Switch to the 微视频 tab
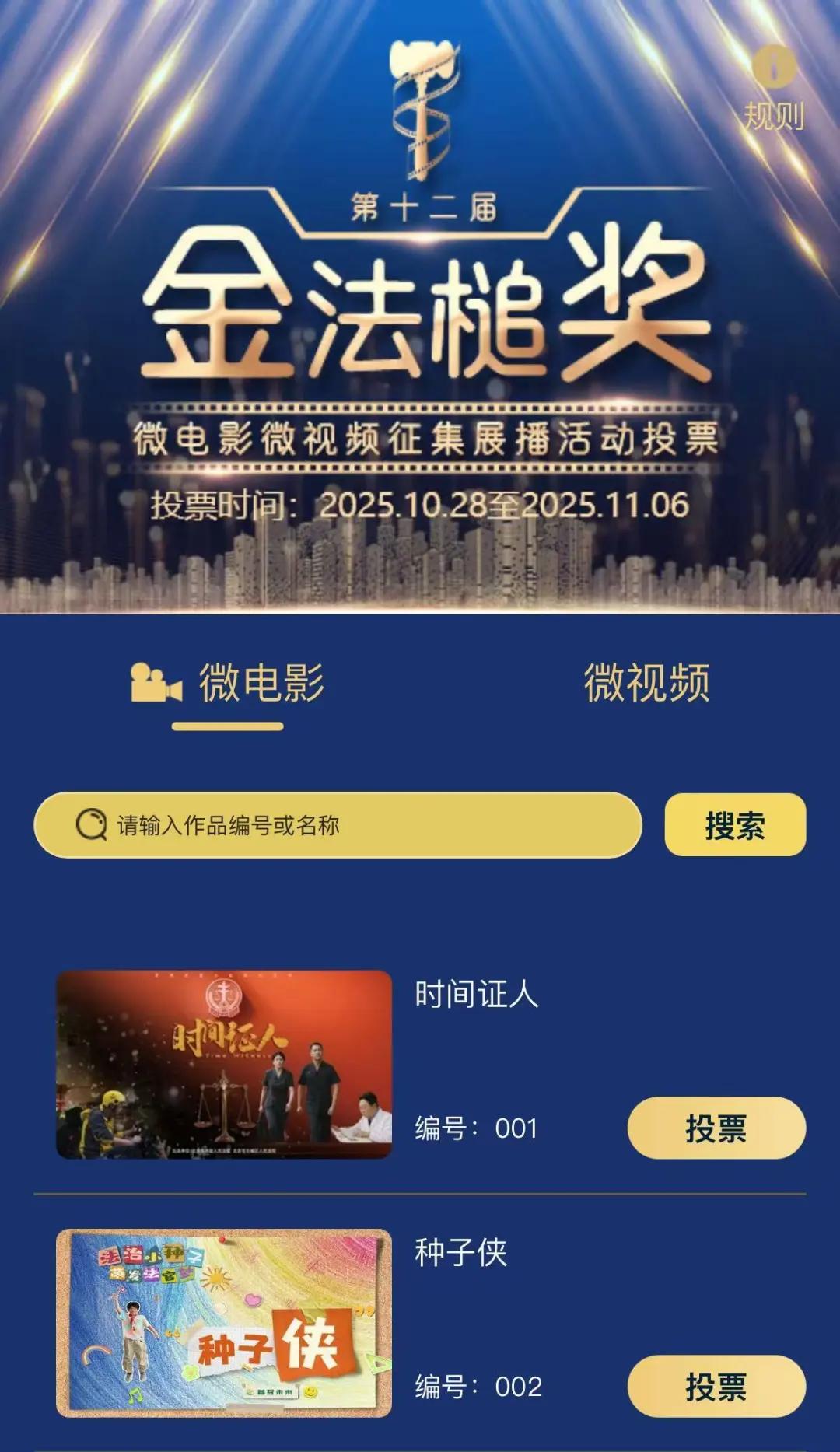 [x=646, y=684]
